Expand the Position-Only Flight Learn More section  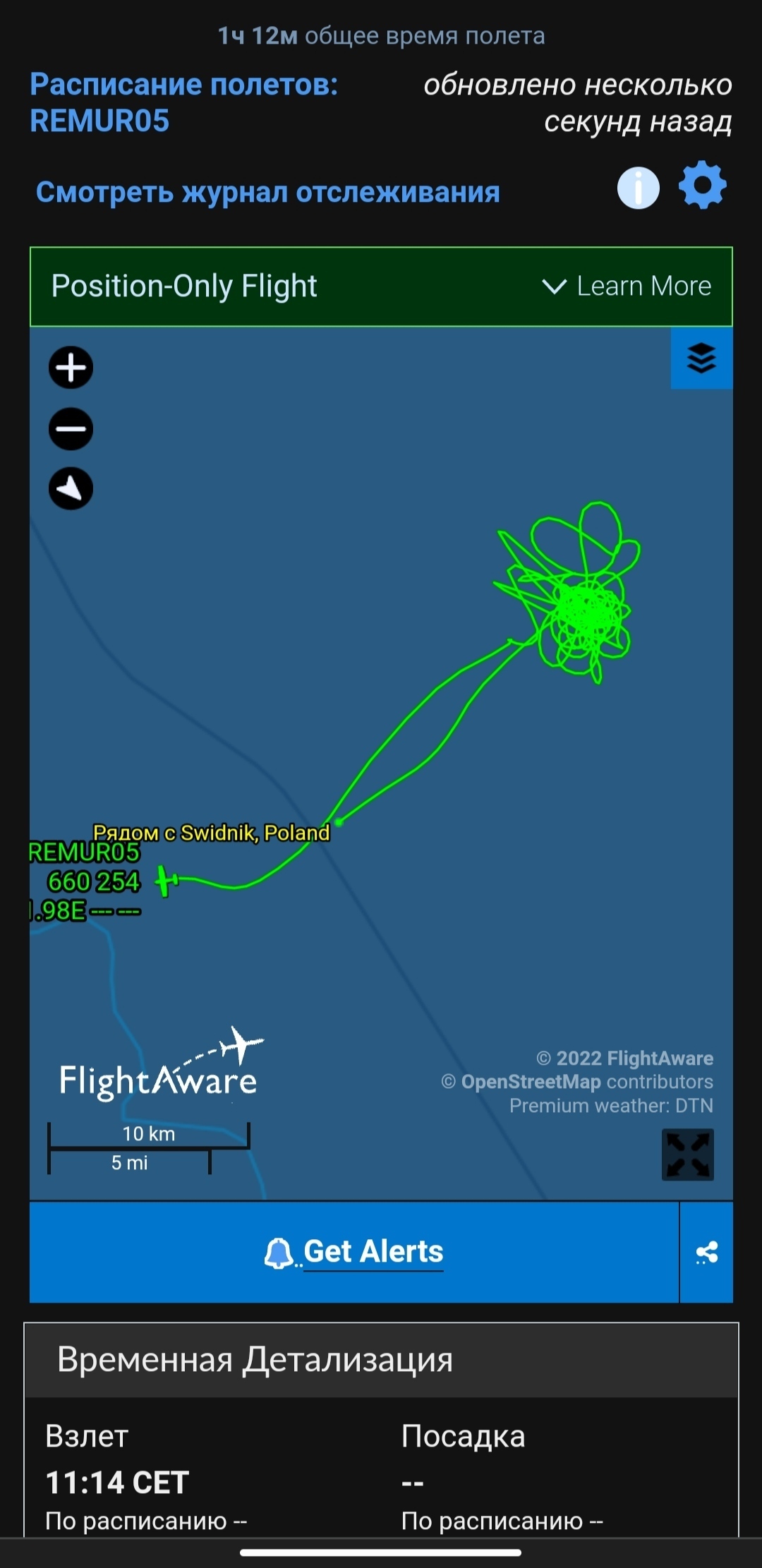pos(627,287)
